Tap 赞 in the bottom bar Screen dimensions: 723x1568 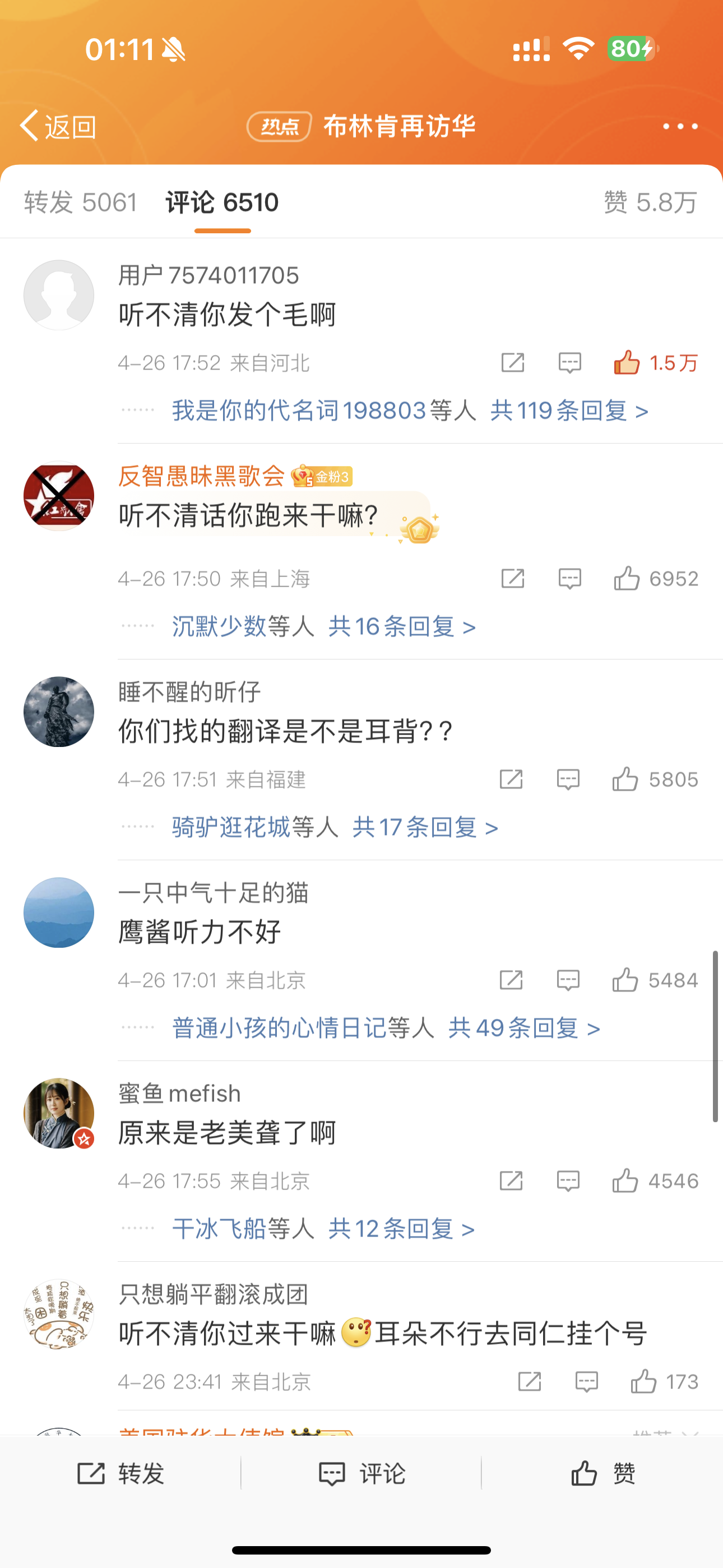603,1474
